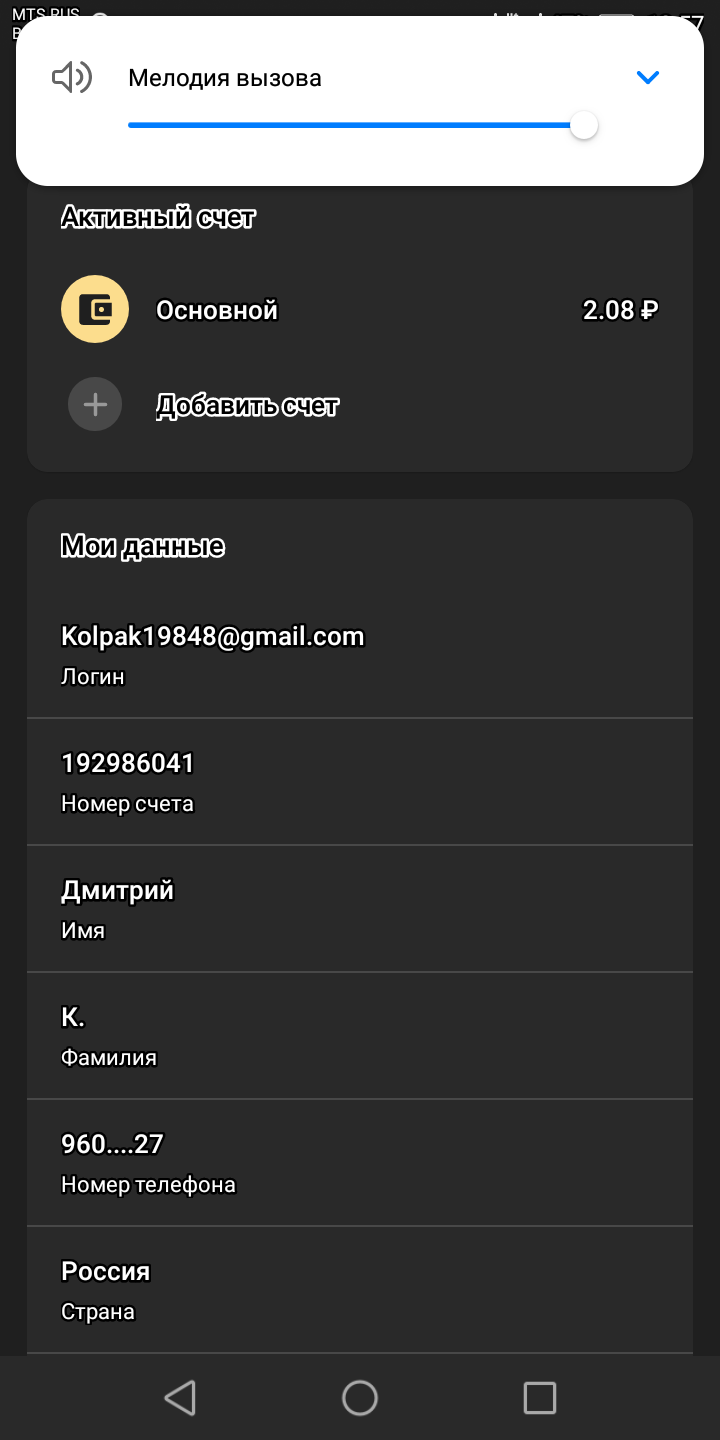Open the Номер счета row
The height and width of the screenshot is (1440, 720).
pos(360,781)
